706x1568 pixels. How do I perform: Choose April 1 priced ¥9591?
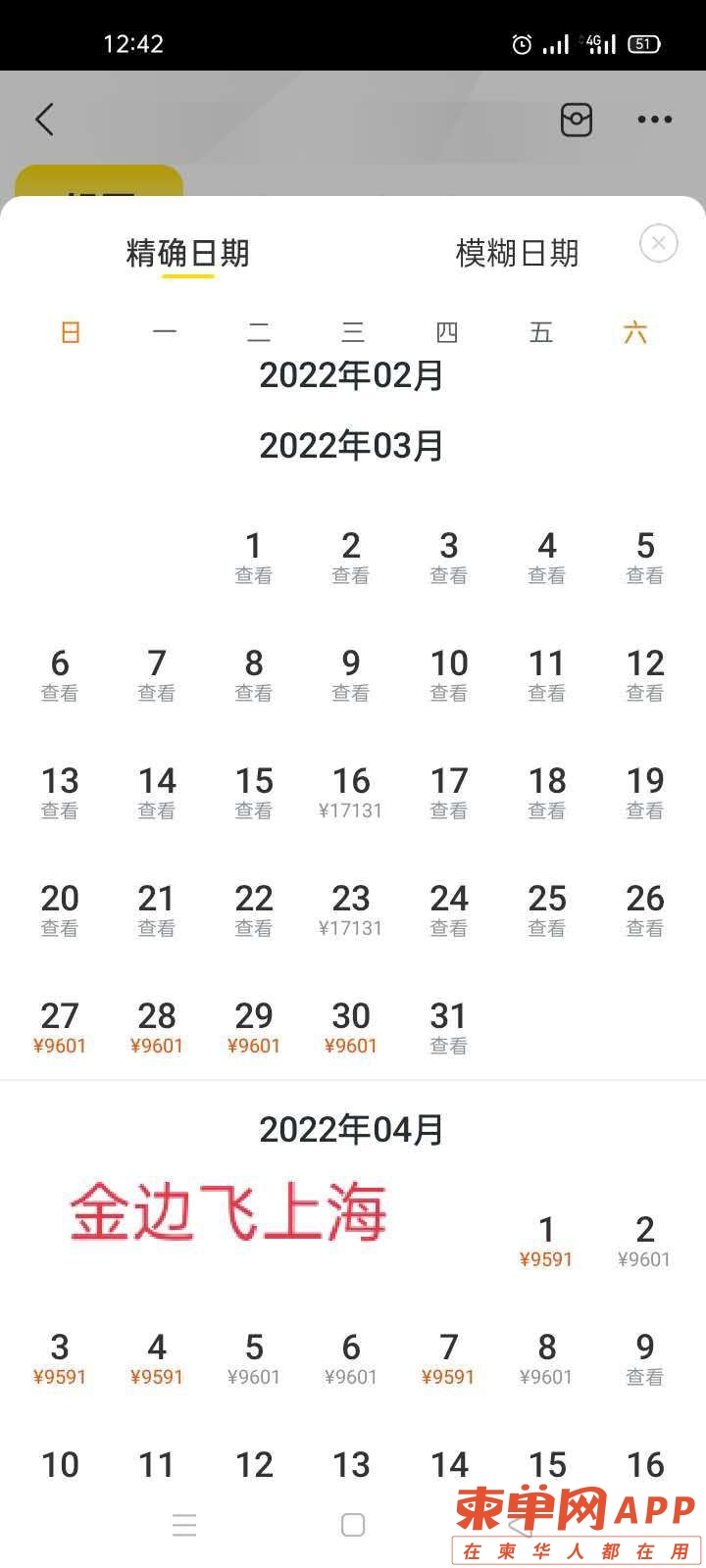pos(546,1241)
